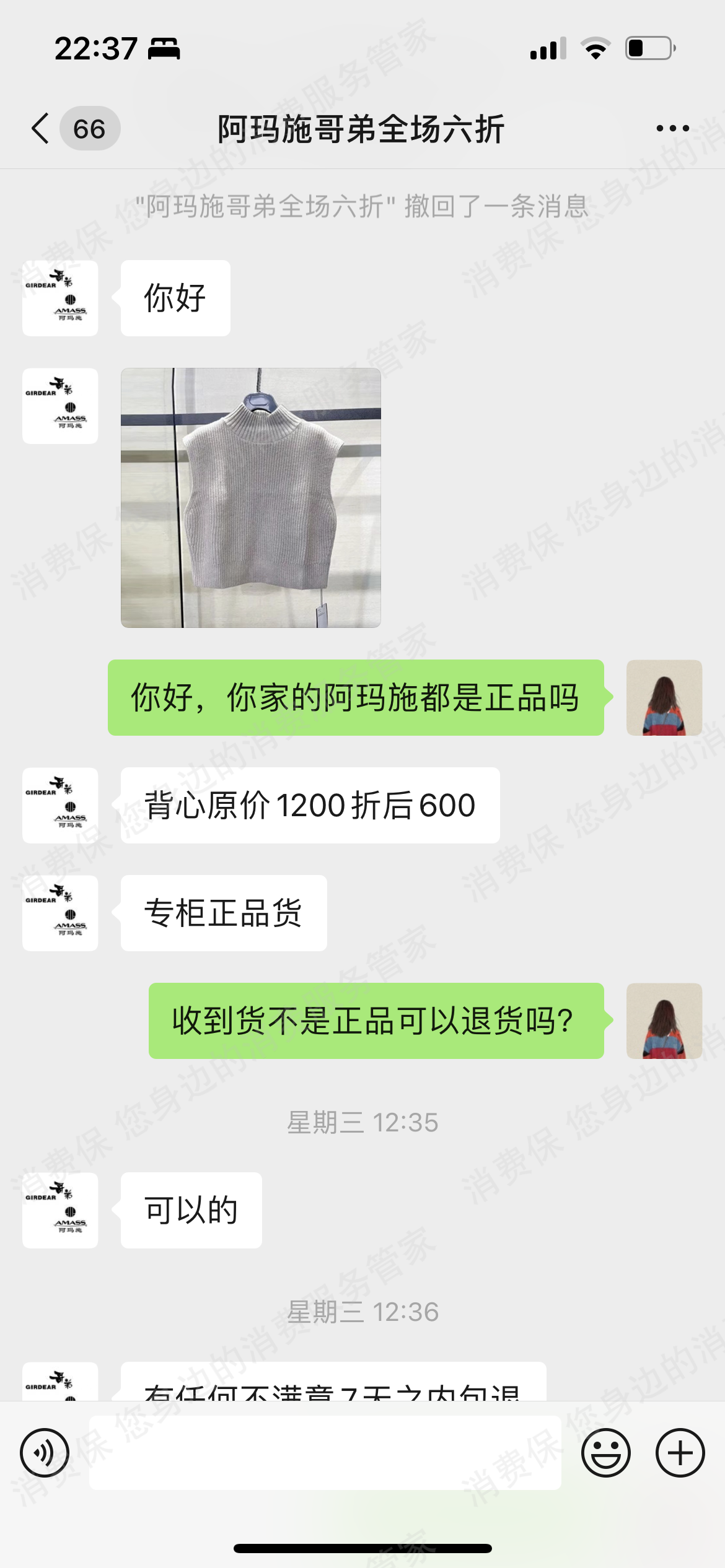Image resolution: width=725 pixels, height=1568 pixels.
Task: Open the emoji picker
Action: point(605,1453)
